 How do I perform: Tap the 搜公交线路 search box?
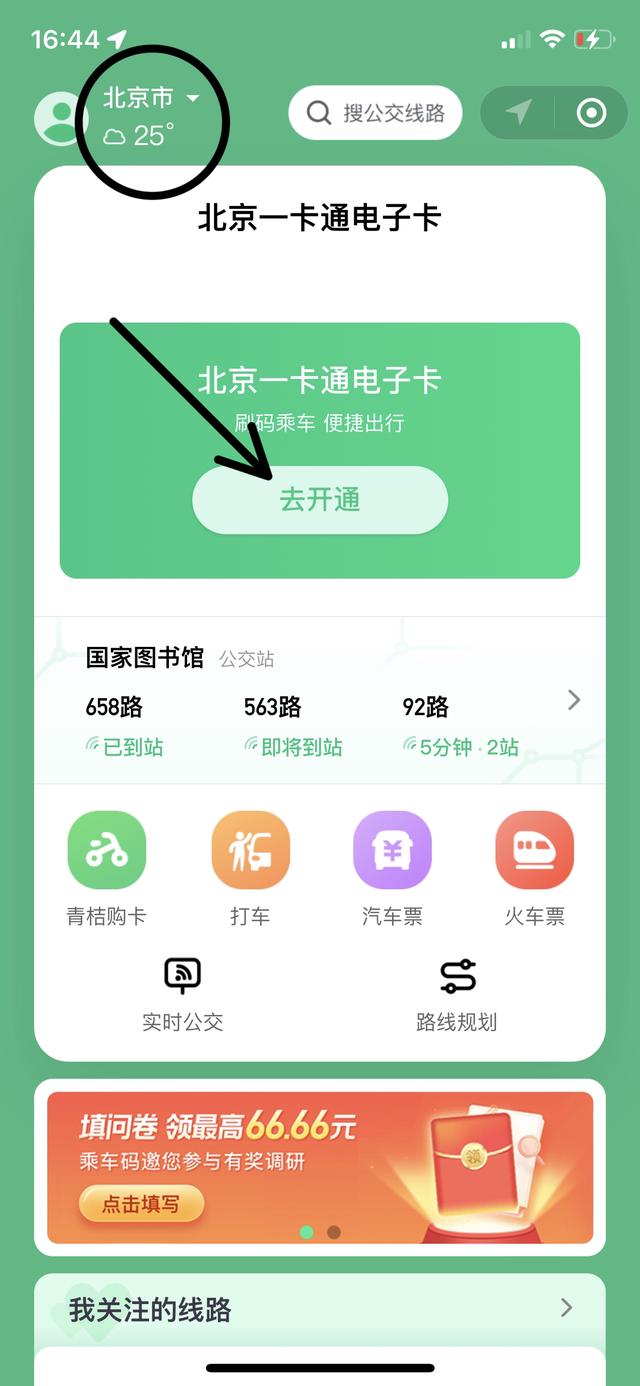[x=376, y=113]
